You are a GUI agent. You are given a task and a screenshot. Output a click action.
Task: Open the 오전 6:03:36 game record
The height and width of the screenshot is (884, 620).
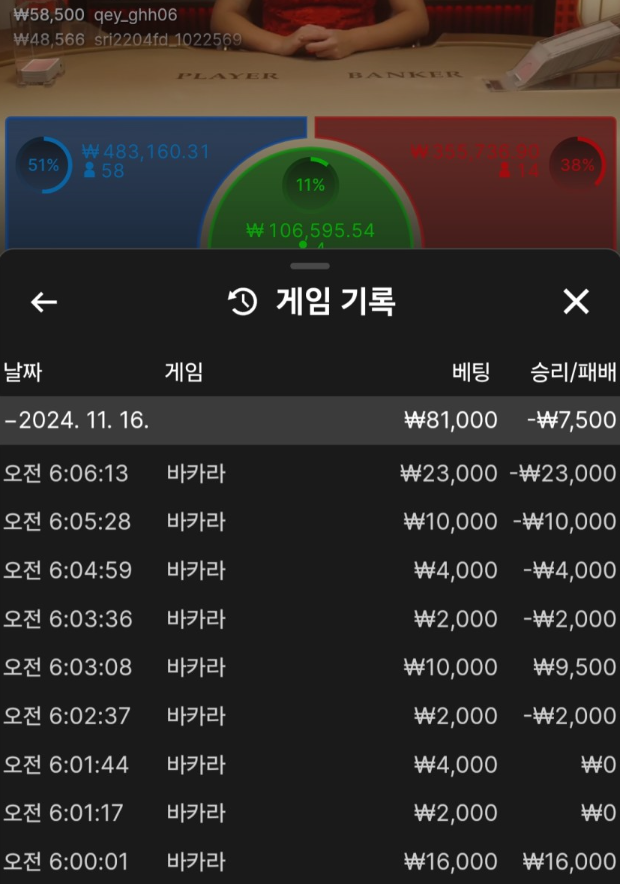tap(310, 619)
